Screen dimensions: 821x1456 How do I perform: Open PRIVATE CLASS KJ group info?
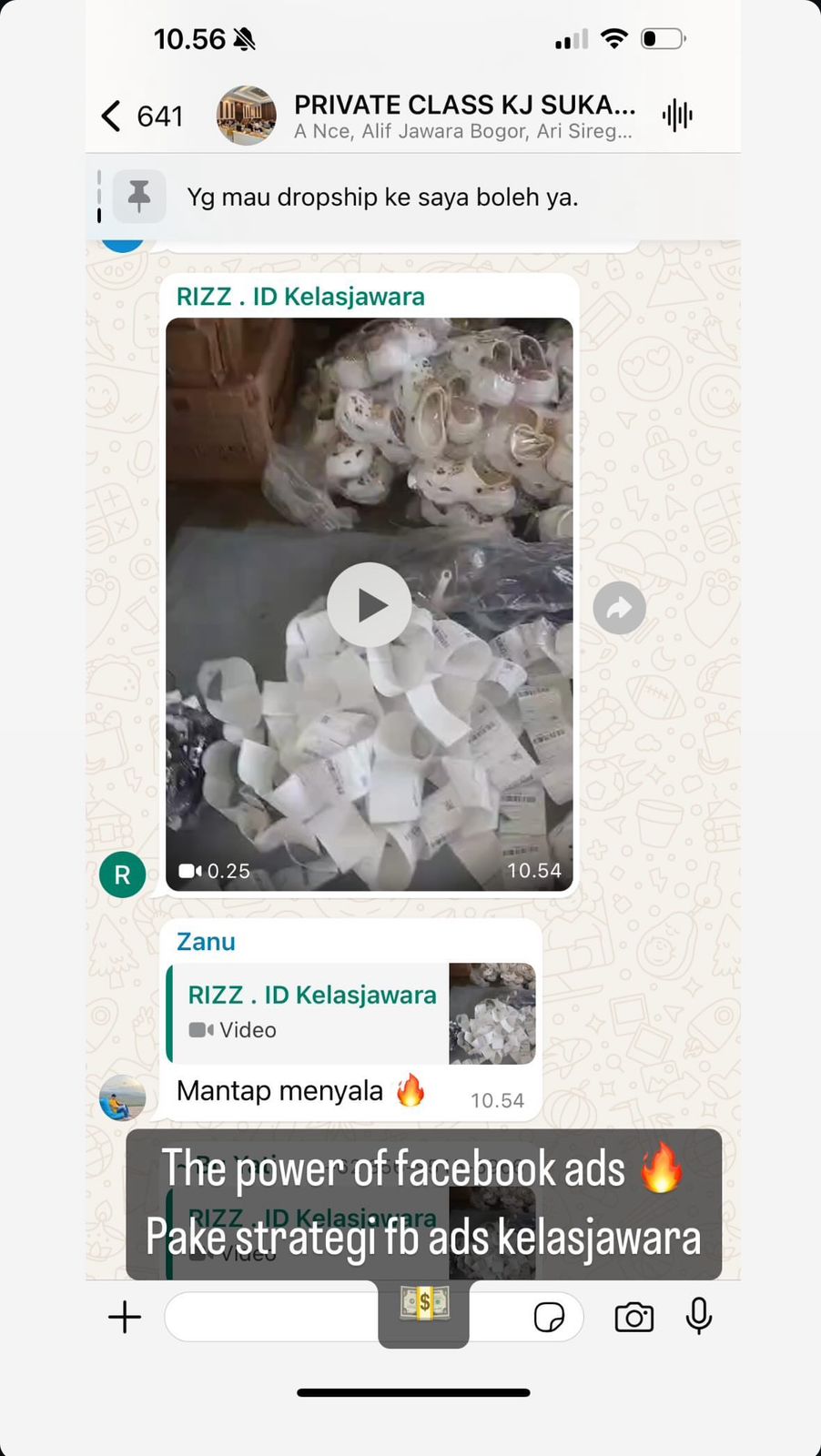pyautogui.click(x=462, y=116)
